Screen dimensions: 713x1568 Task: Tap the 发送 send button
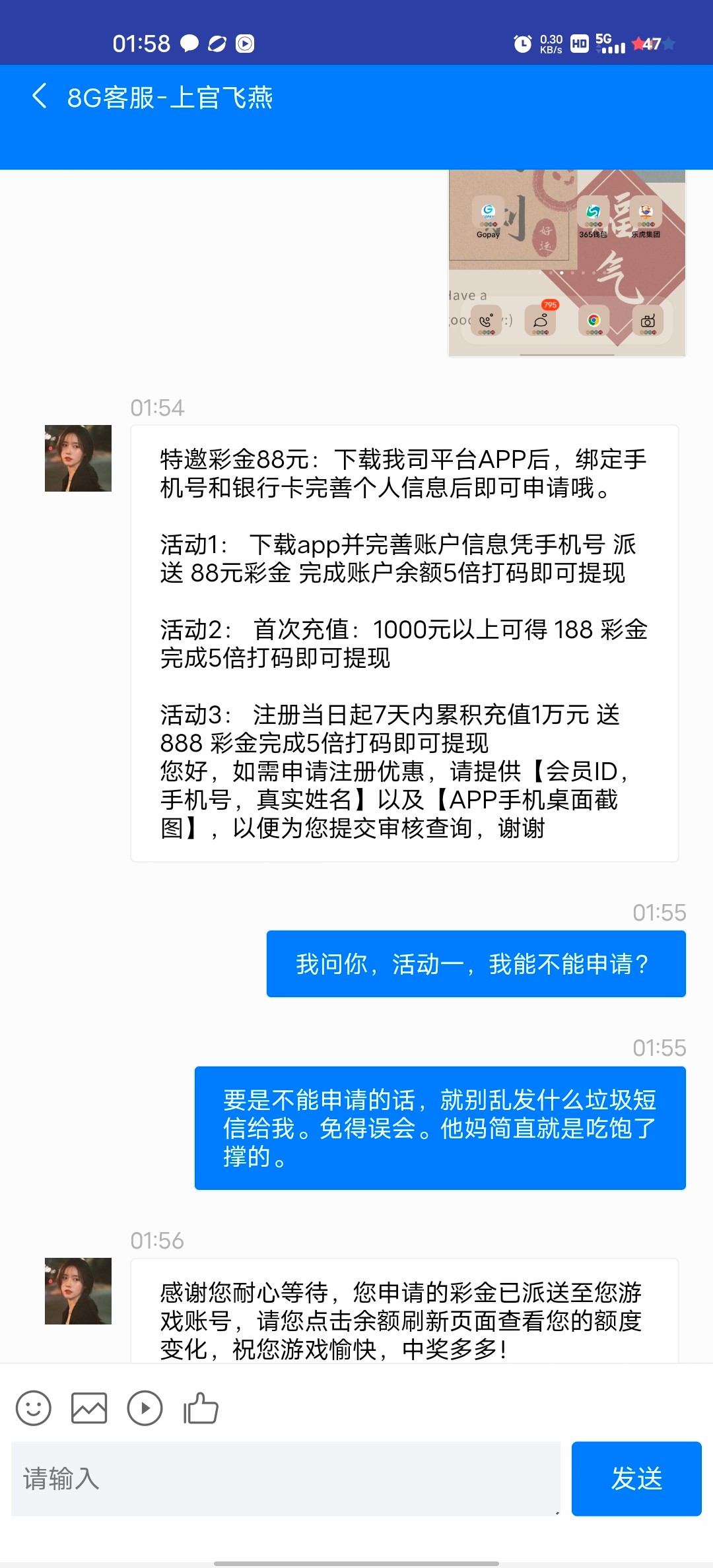(x=636, y=1478)
